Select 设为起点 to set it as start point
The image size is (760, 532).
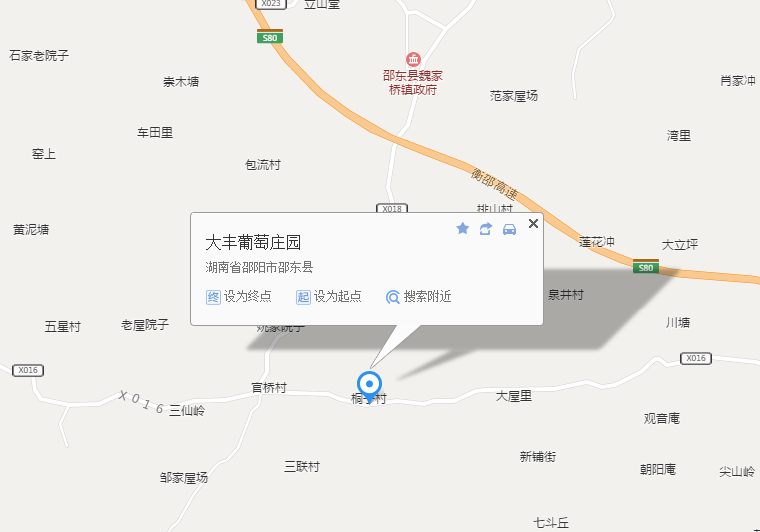[328, 297]
